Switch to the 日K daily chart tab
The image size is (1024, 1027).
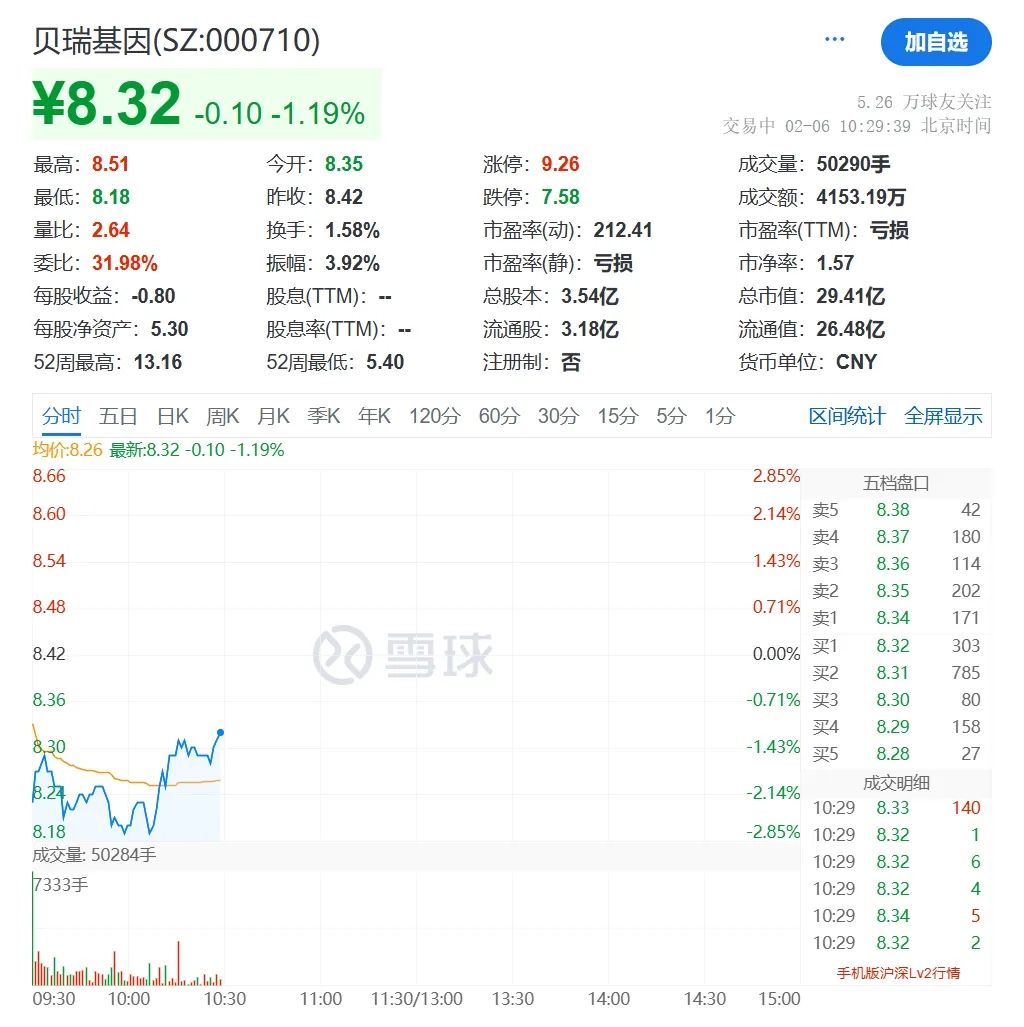coord(172,416)
